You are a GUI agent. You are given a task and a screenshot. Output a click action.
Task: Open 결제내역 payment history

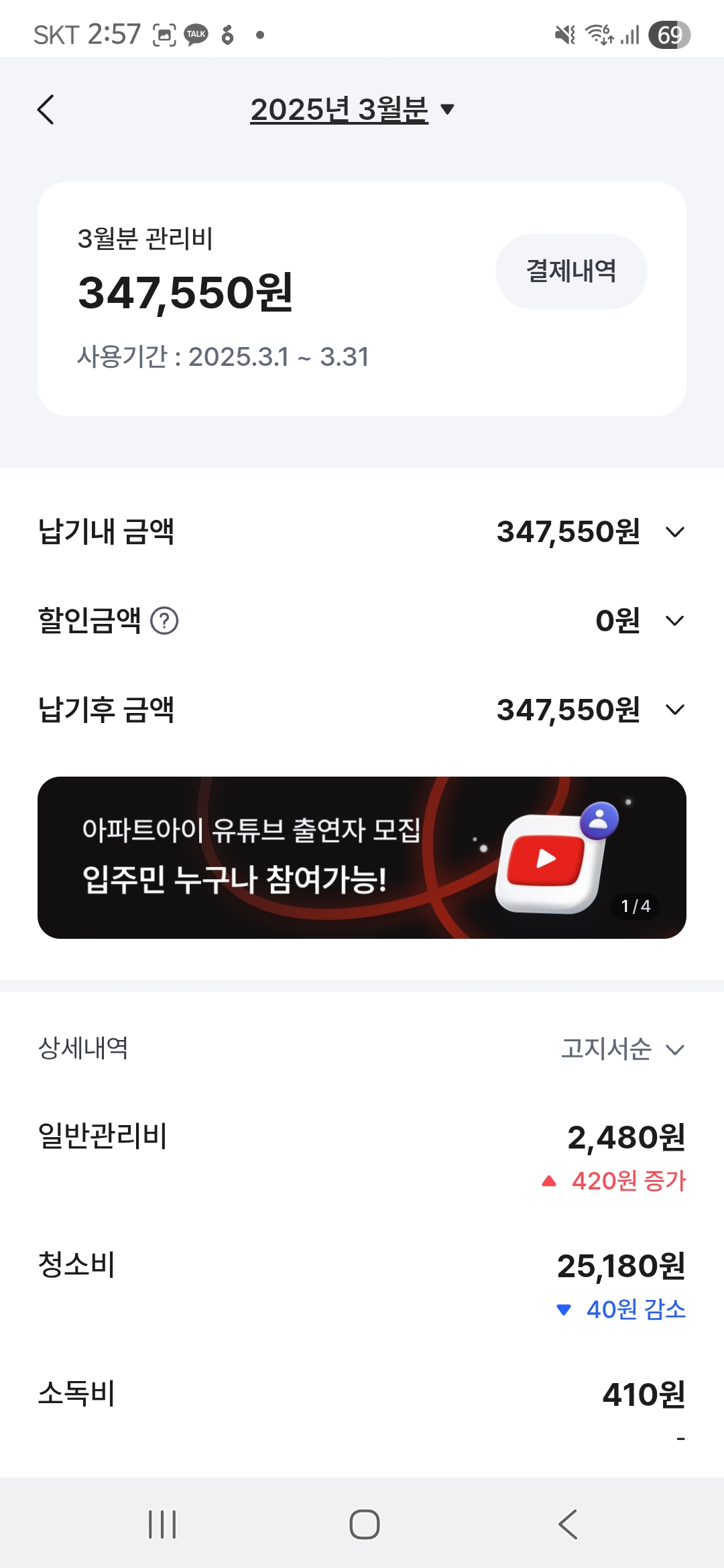571,271
